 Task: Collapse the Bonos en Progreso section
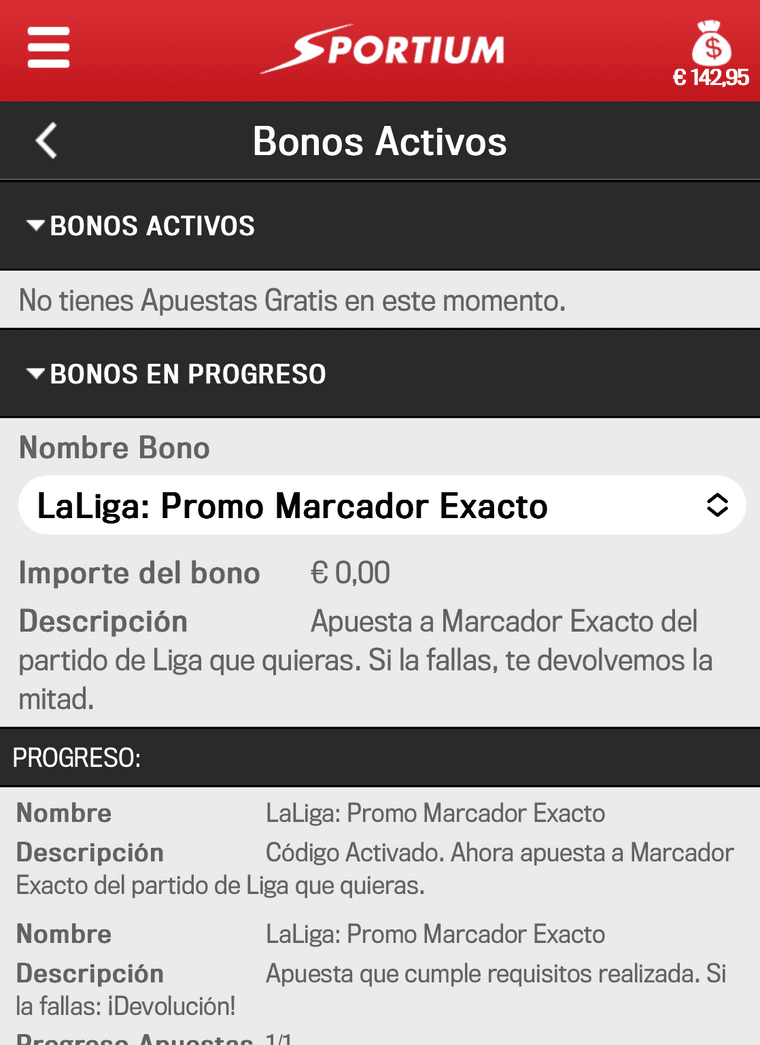tap(176, 374)
